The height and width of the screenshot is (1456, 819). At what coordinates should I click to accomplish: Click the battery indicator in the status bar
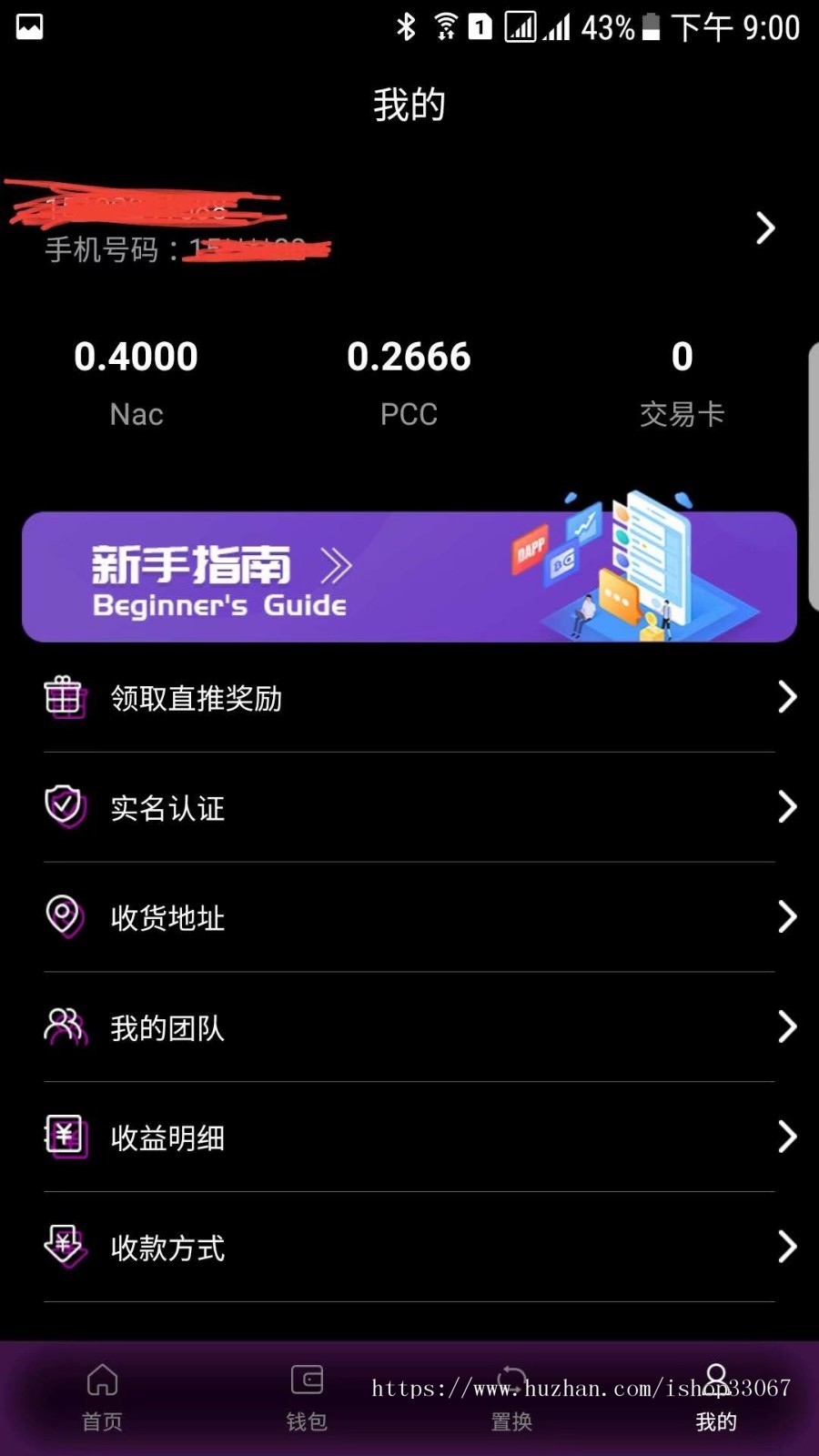tap(650, 27)
